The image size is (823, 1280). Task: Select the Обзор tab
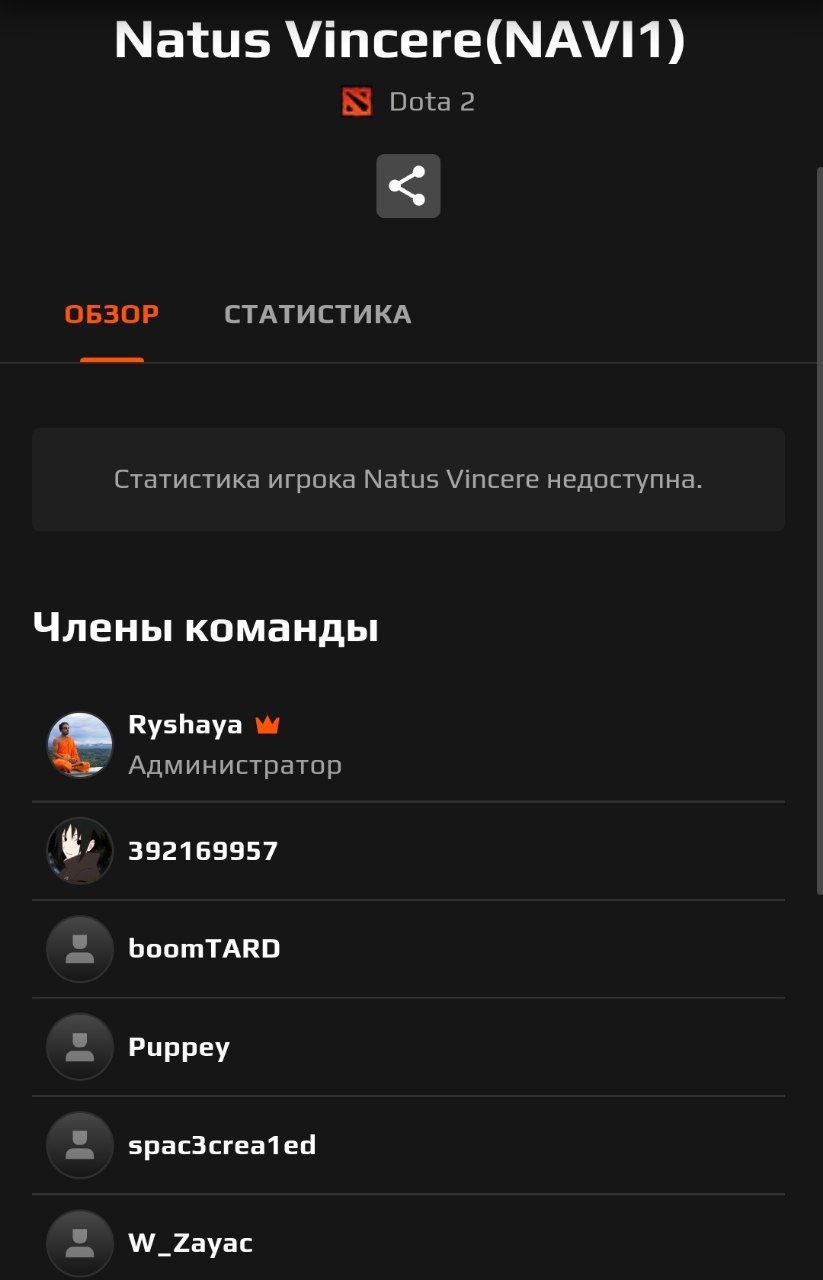click(x=112, y=314)
